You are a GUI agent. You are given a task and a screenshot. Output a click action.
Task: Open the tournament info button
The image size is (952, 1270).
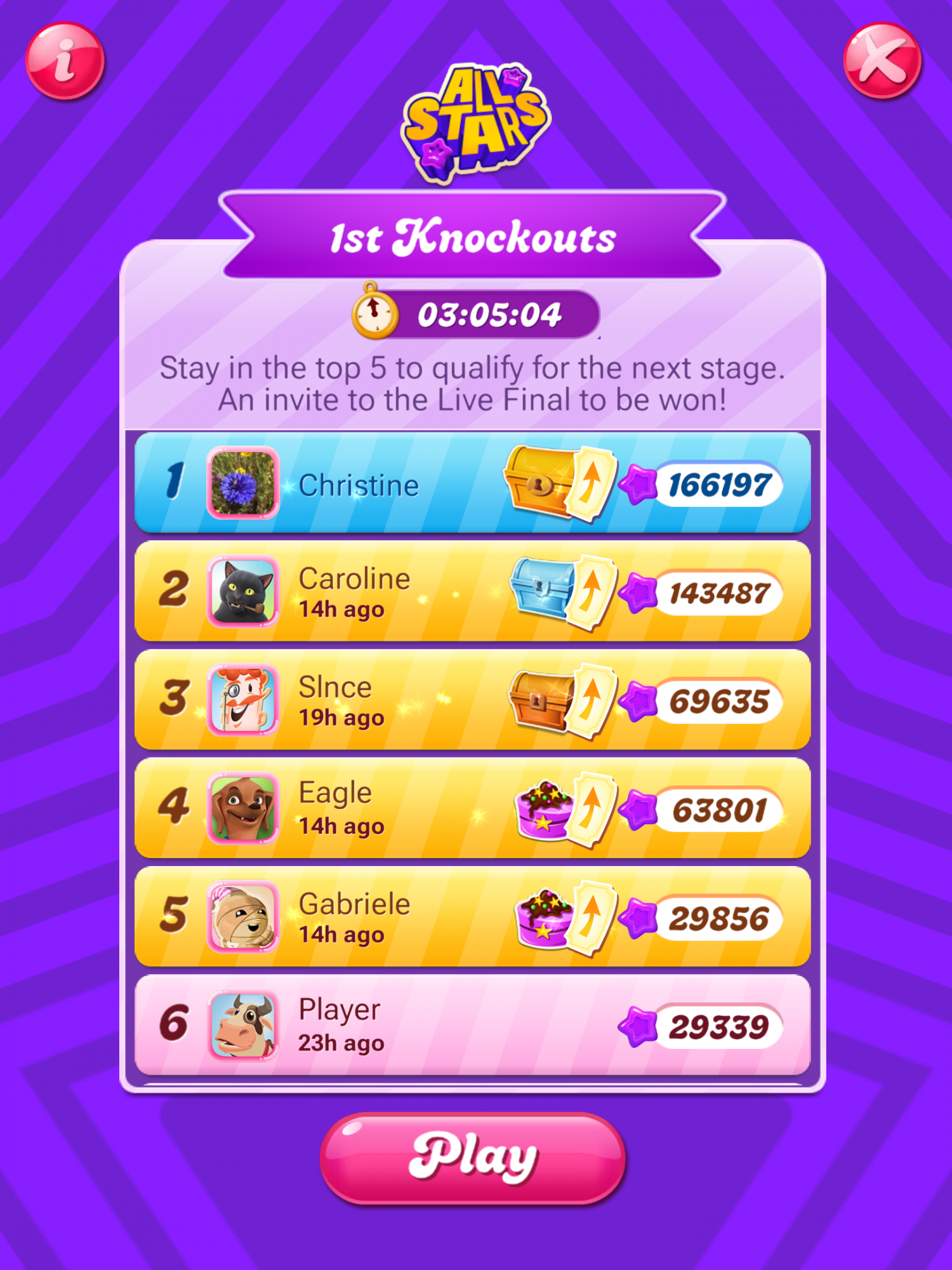tap(65, 61)
